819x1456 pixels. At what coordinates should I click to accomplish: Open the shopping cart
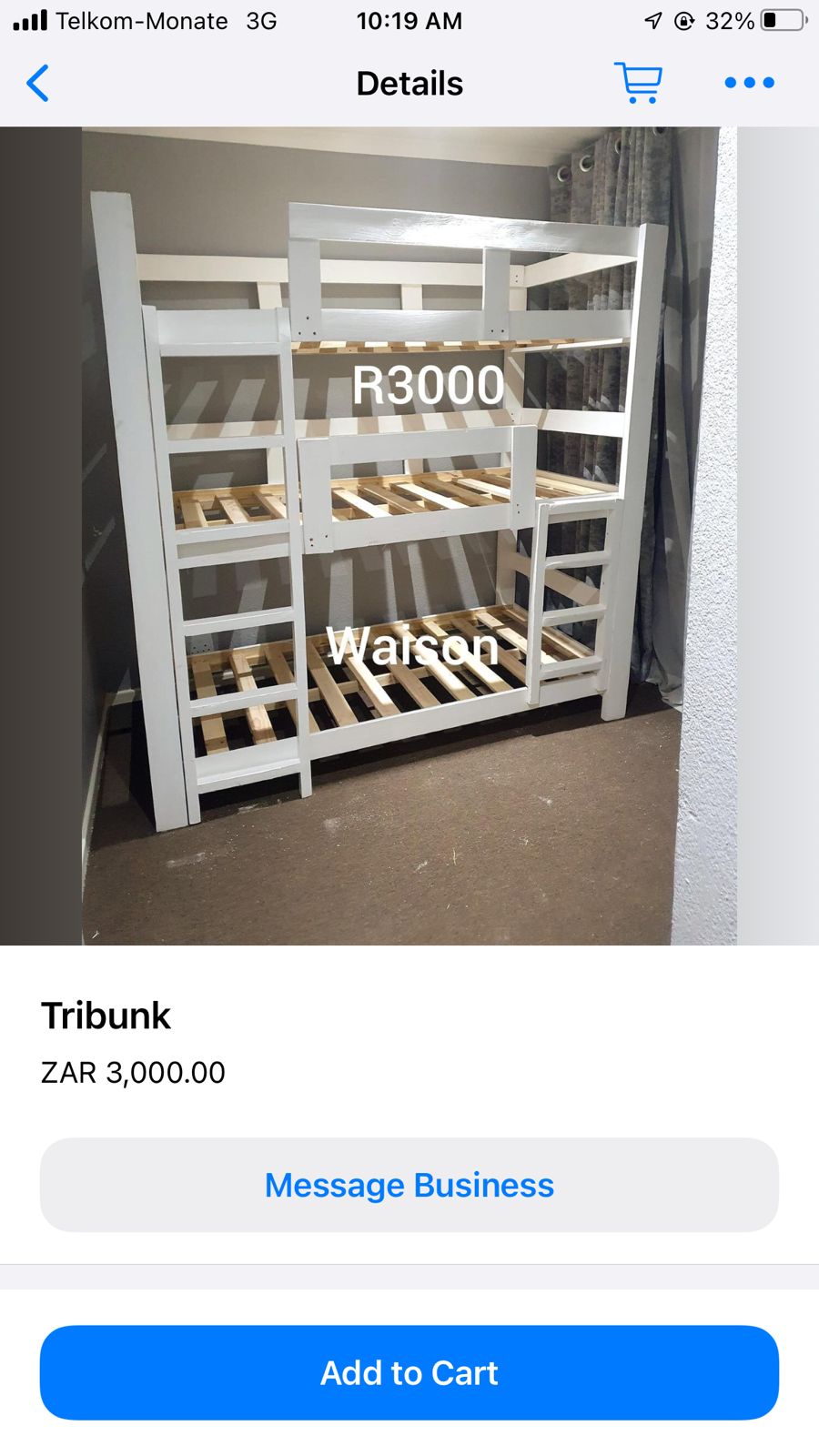click(x=638, y=83)
